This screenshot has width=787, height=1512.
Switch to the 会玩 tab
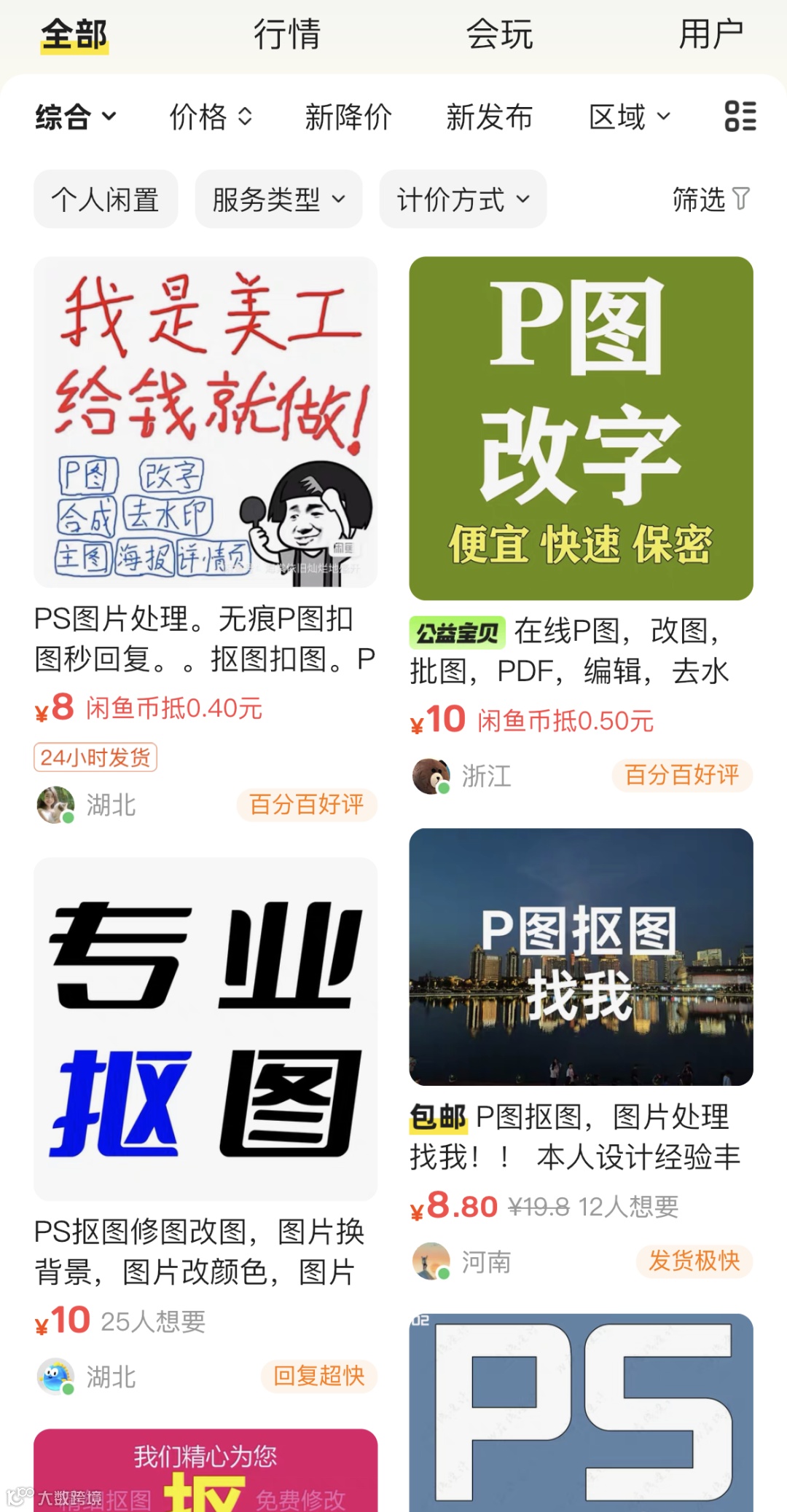(x=499, y=34)
